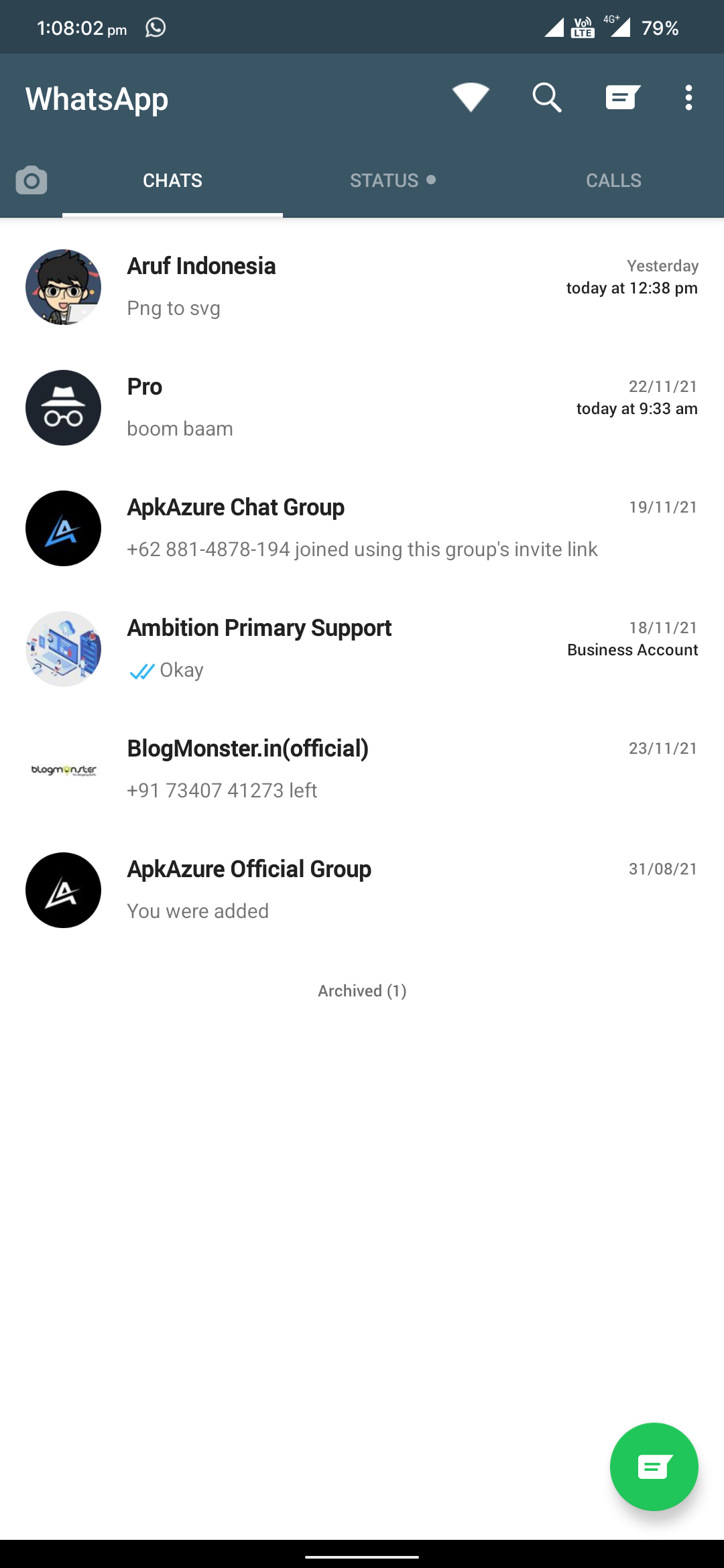Tap the message icon in the app bar
The height and width of the screenshot is (1568, 724).
(622, 98)
